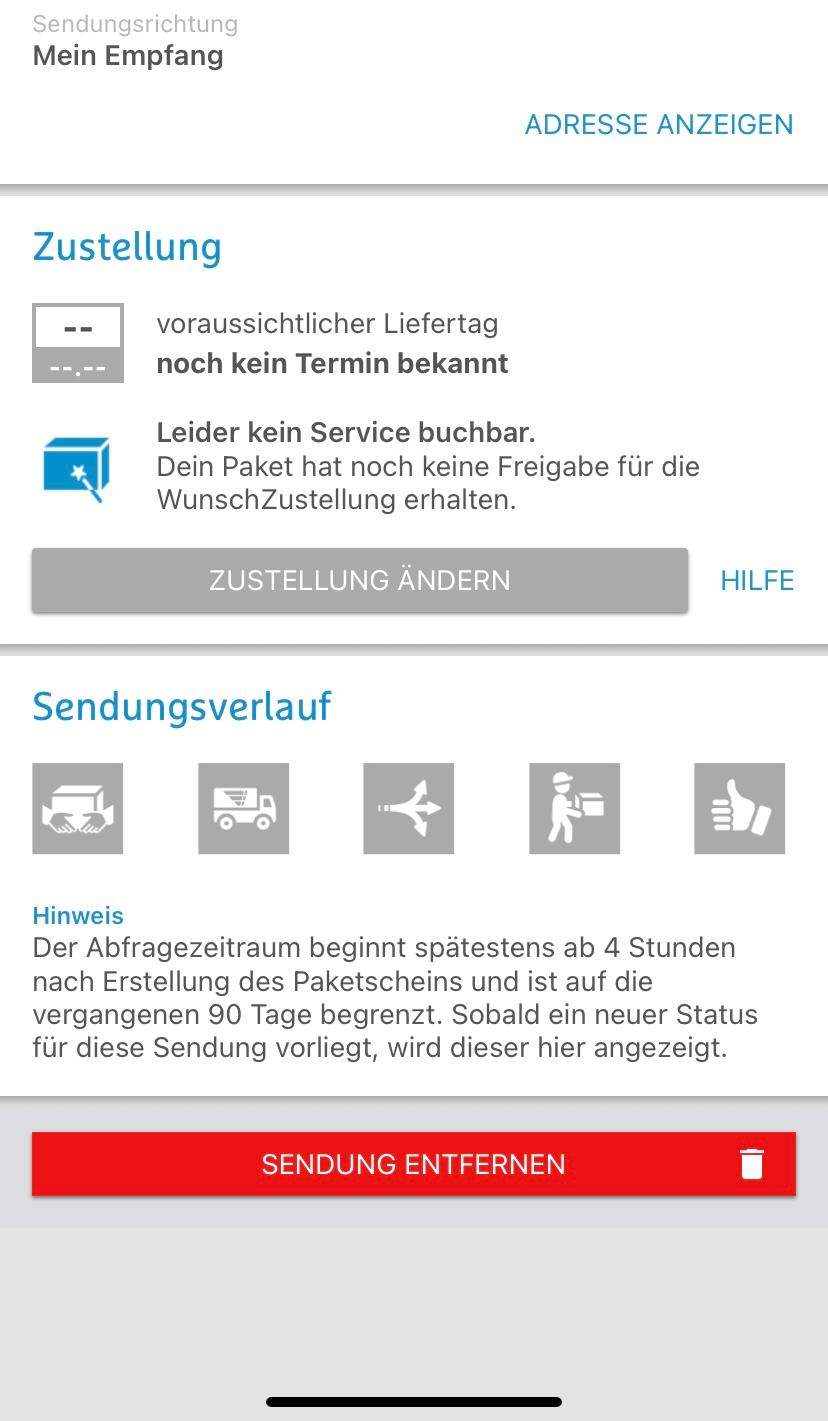Viewport: 828px width, 1421px height.
Task: Click the parcel handover icon in Sendungsverlauf
Action: tap(77, 808)
